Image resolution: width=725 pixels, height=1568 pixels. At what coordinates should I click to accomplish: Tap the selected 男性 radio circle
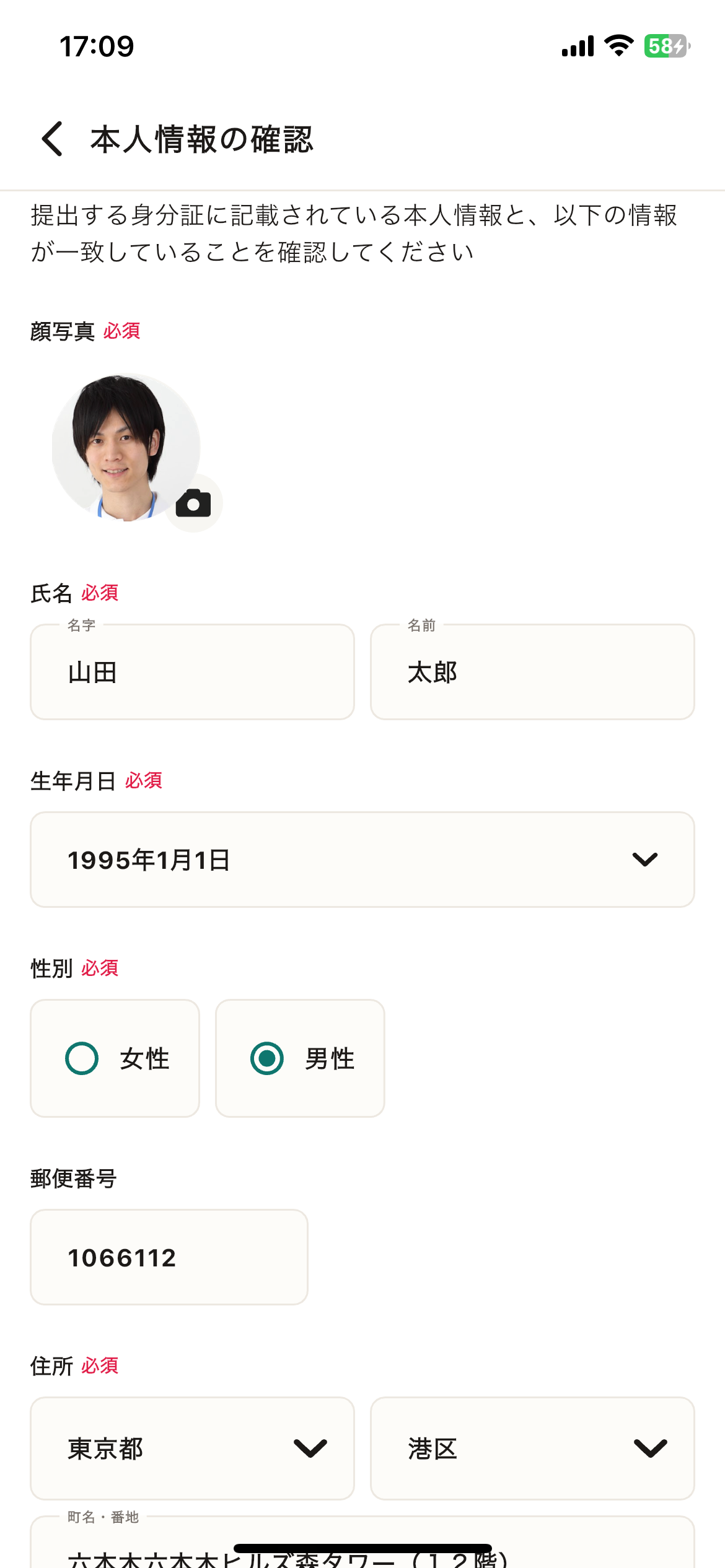click(268, 1058)
